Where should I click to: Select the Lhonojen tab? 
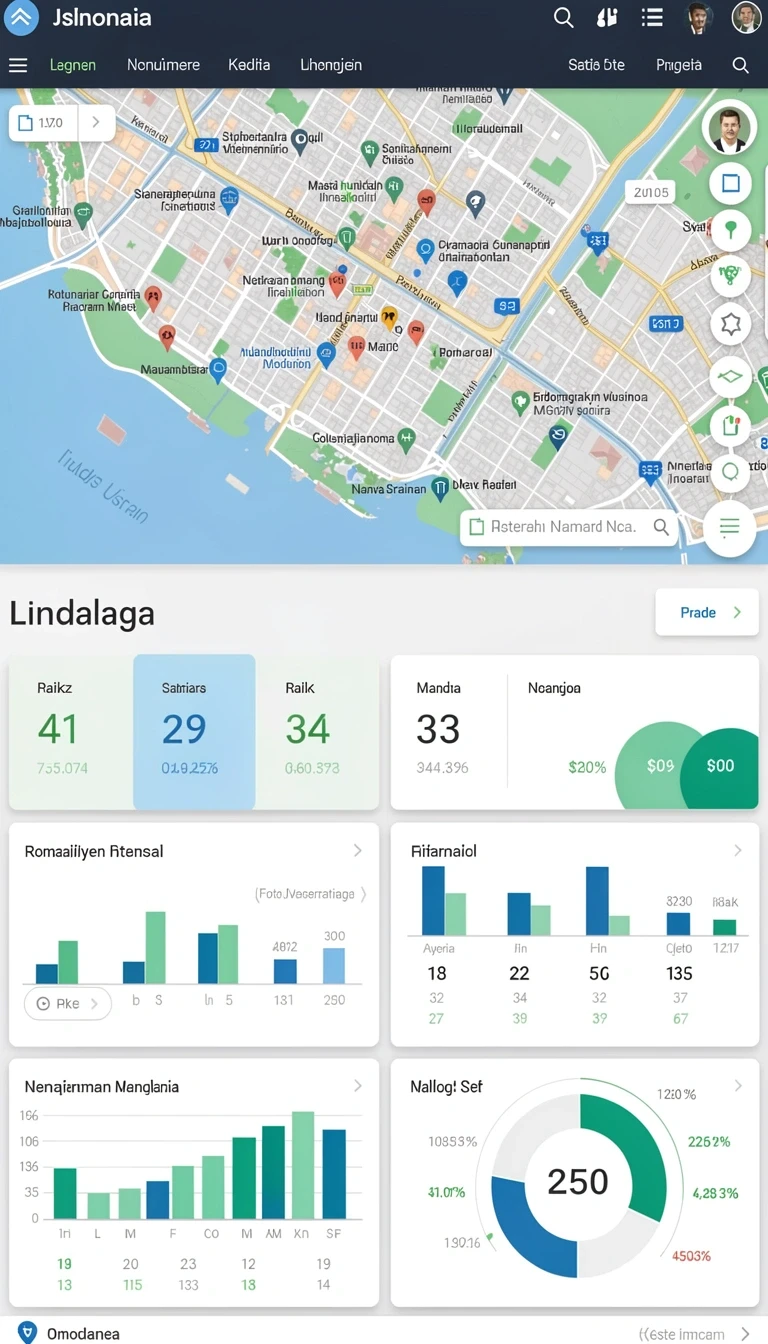point(331,65)
